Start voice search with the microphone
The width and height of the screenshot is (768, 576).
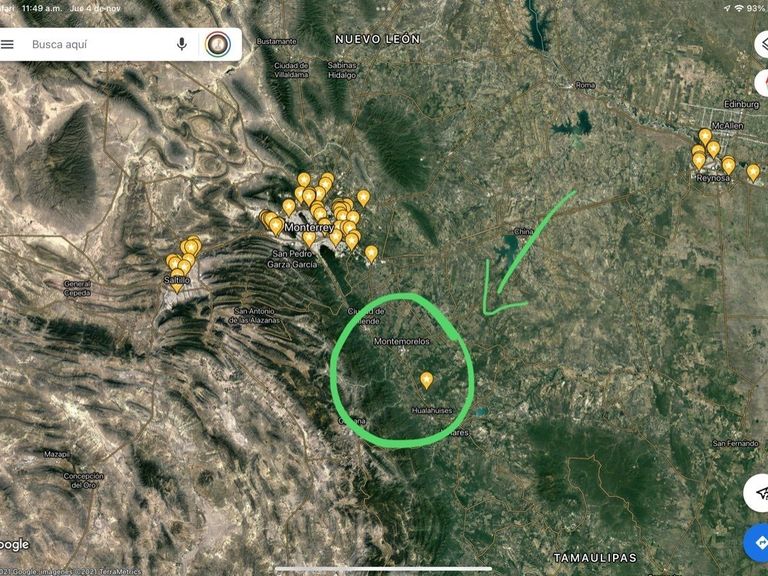[182, 44]
